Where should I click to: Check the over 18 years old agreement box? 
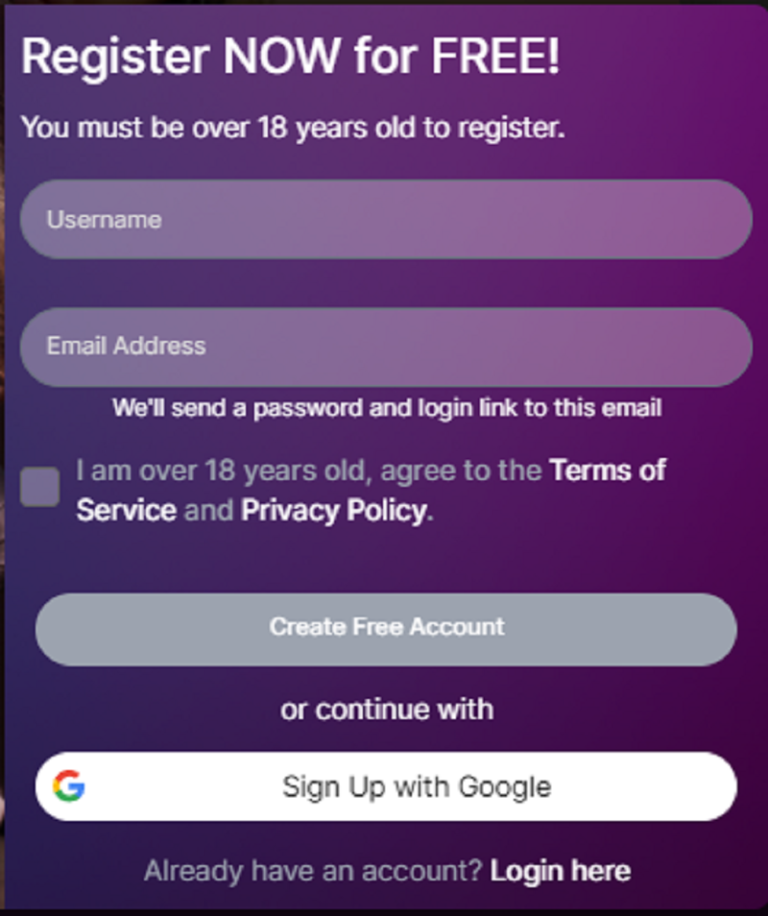point(40,487)
